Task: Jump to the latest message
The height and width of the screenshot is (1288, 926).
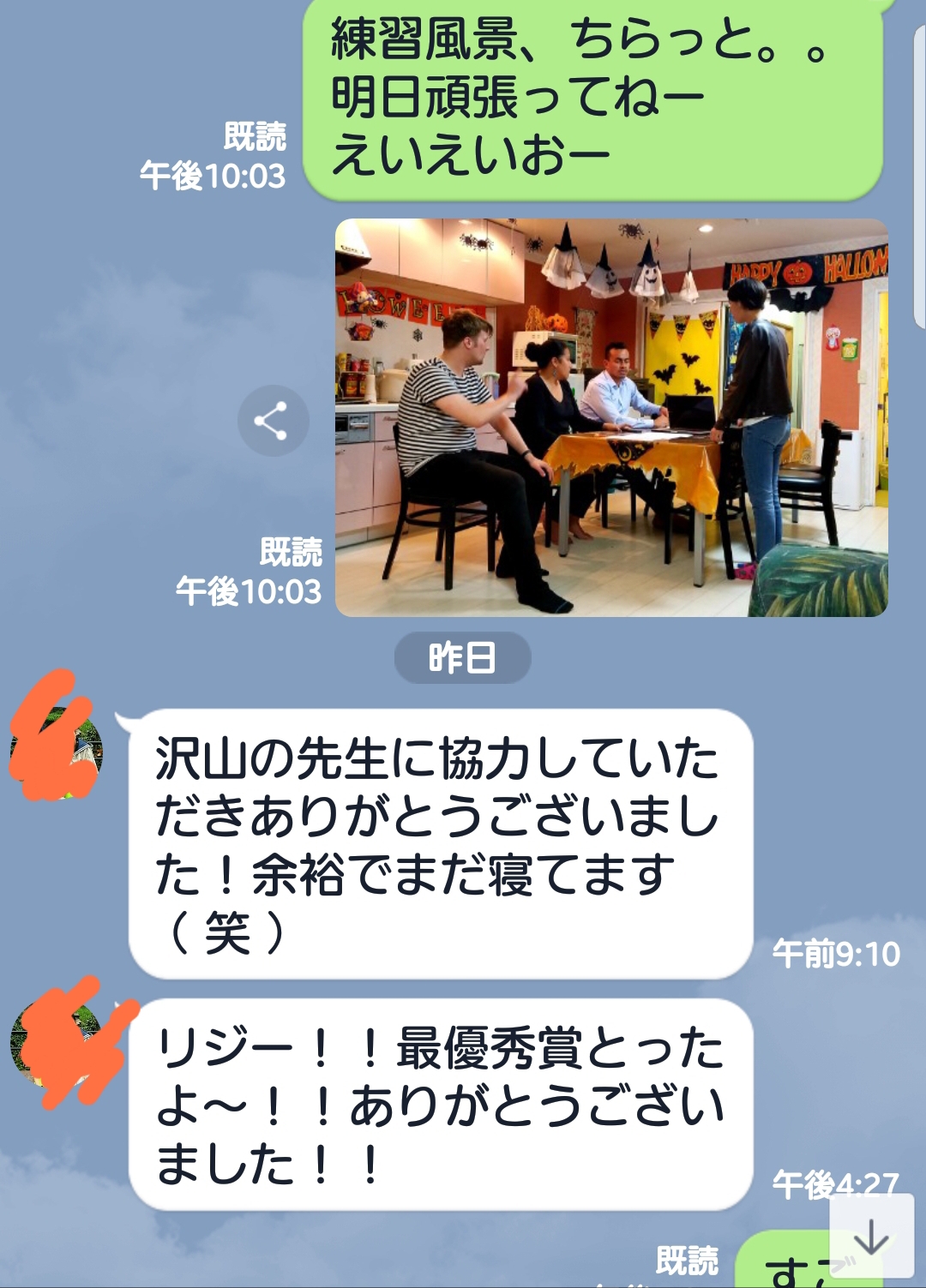Action: point(871,1237)
